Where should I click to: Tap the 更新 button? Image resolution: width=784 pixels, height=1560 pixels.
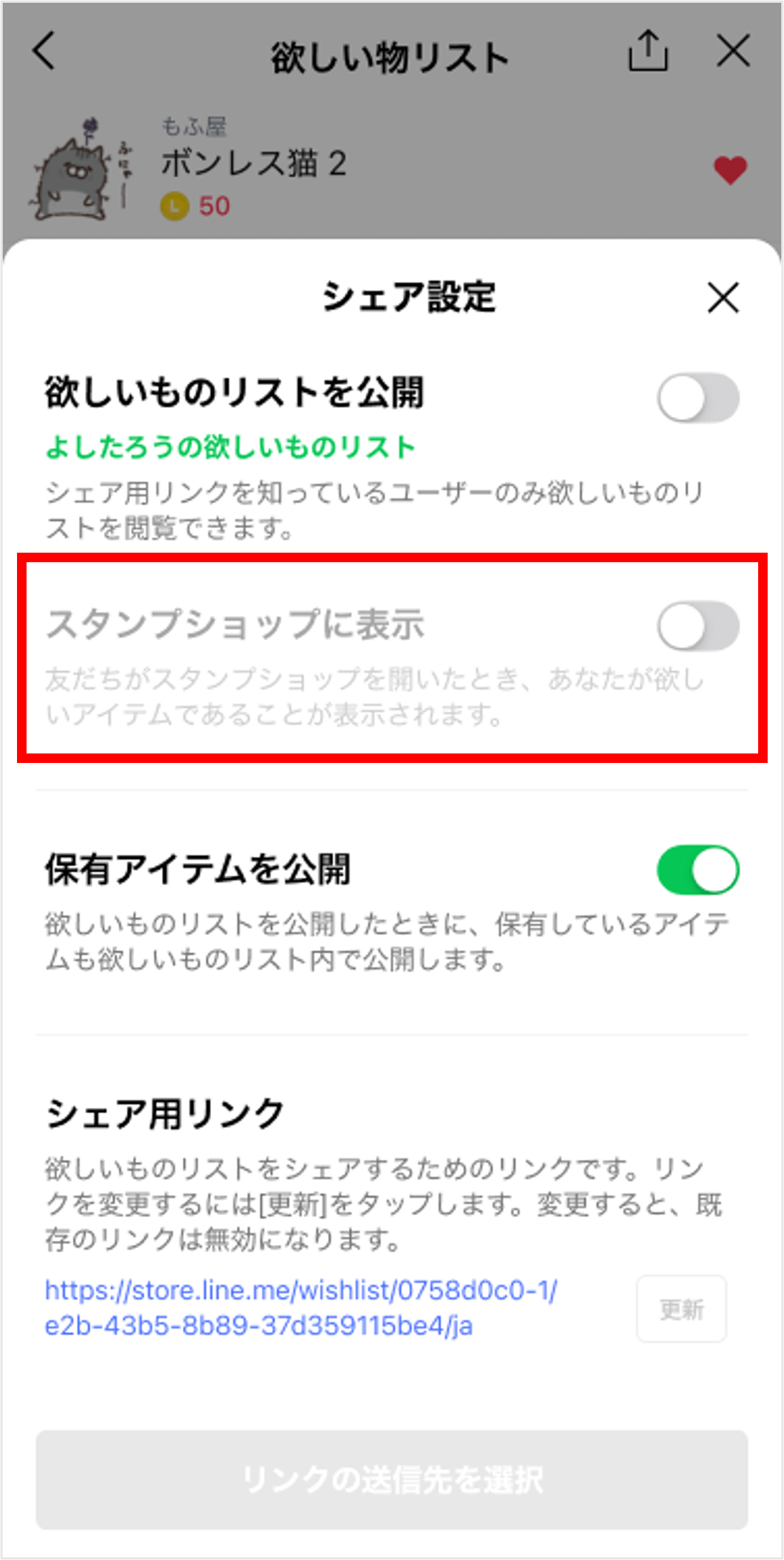click(681, 1309)
